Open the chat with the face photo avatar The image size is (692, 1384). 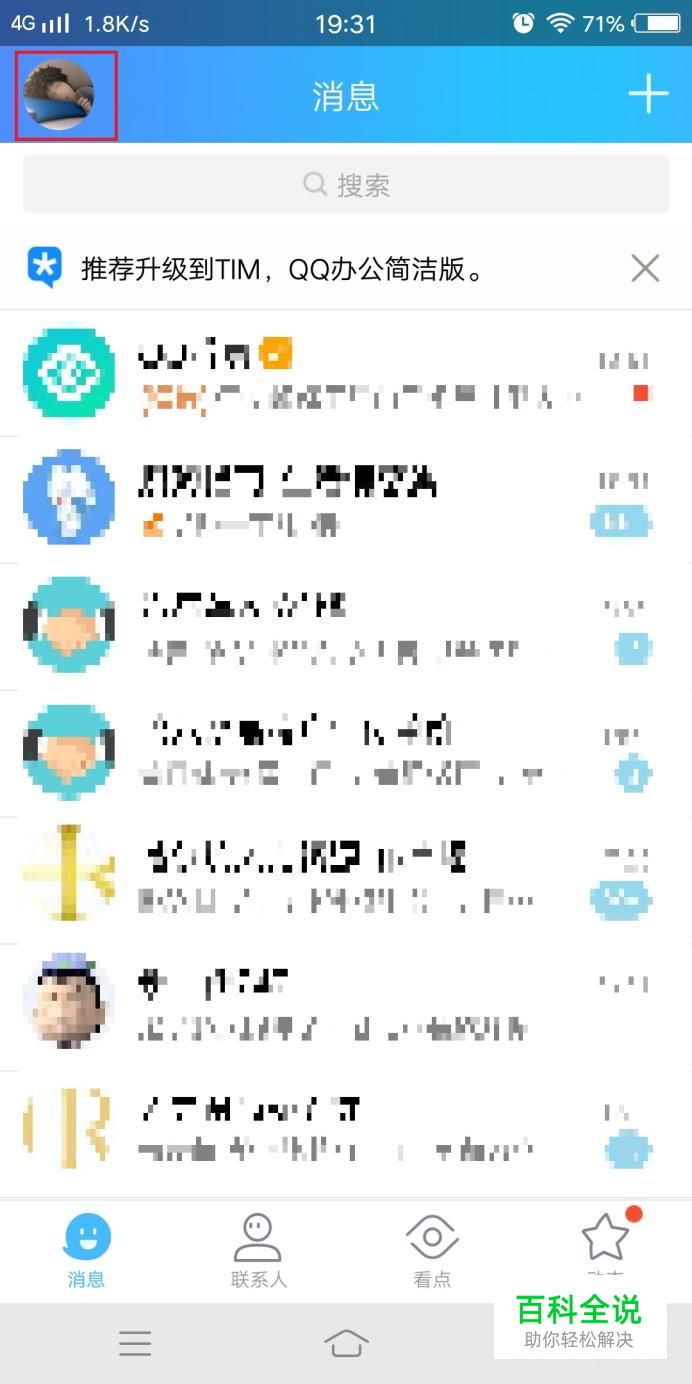tap(346, 1005)
